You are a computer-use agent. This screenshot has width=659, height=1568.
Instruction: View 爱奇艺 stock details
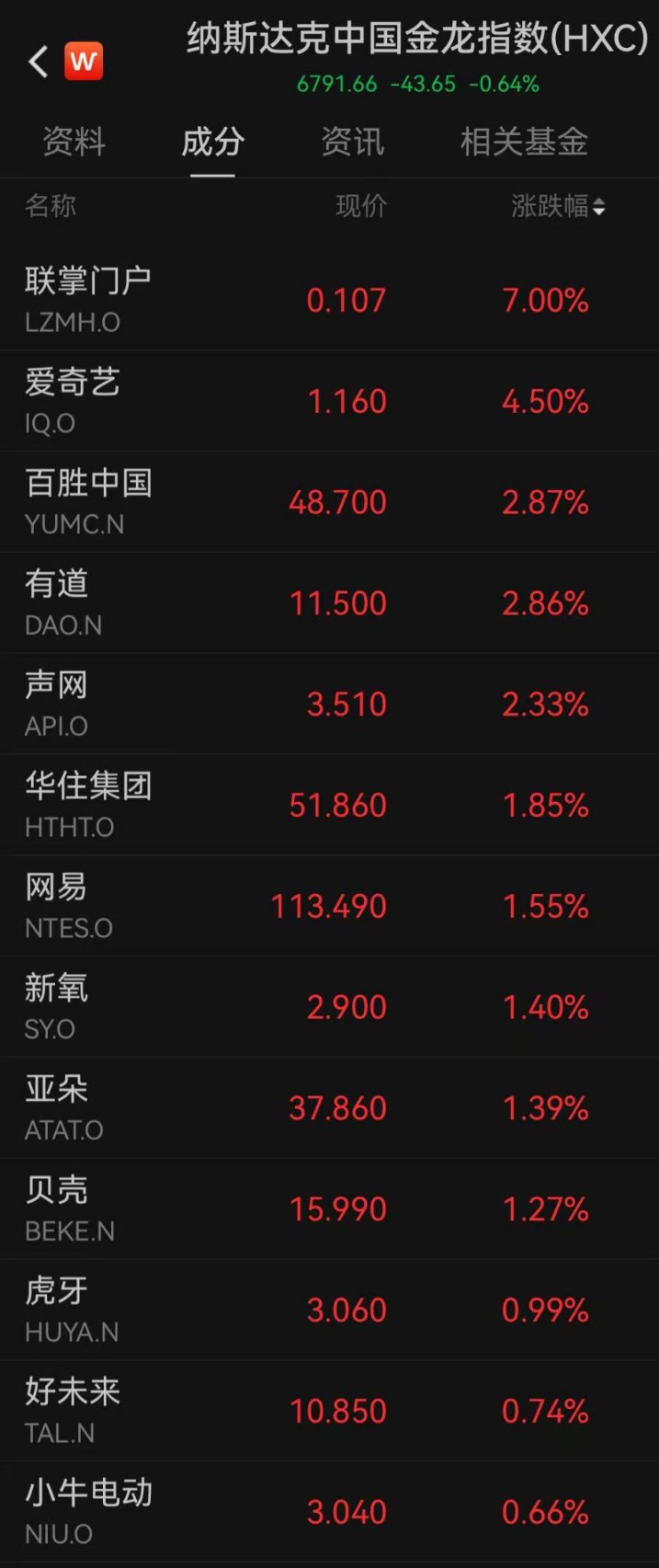tap(329, 401)
